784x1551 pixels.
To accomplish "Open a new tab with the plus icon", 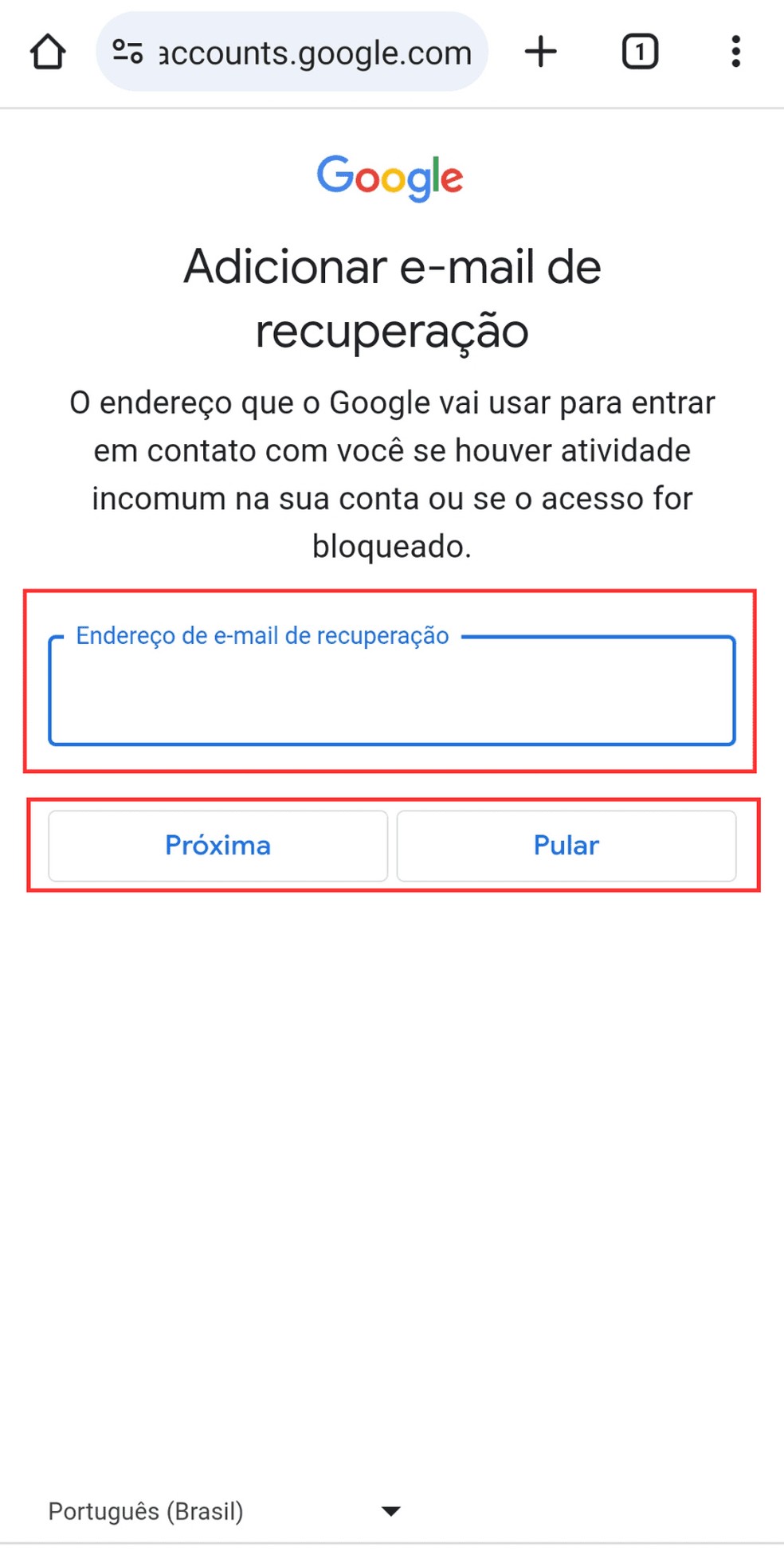I will pos(541,51).
